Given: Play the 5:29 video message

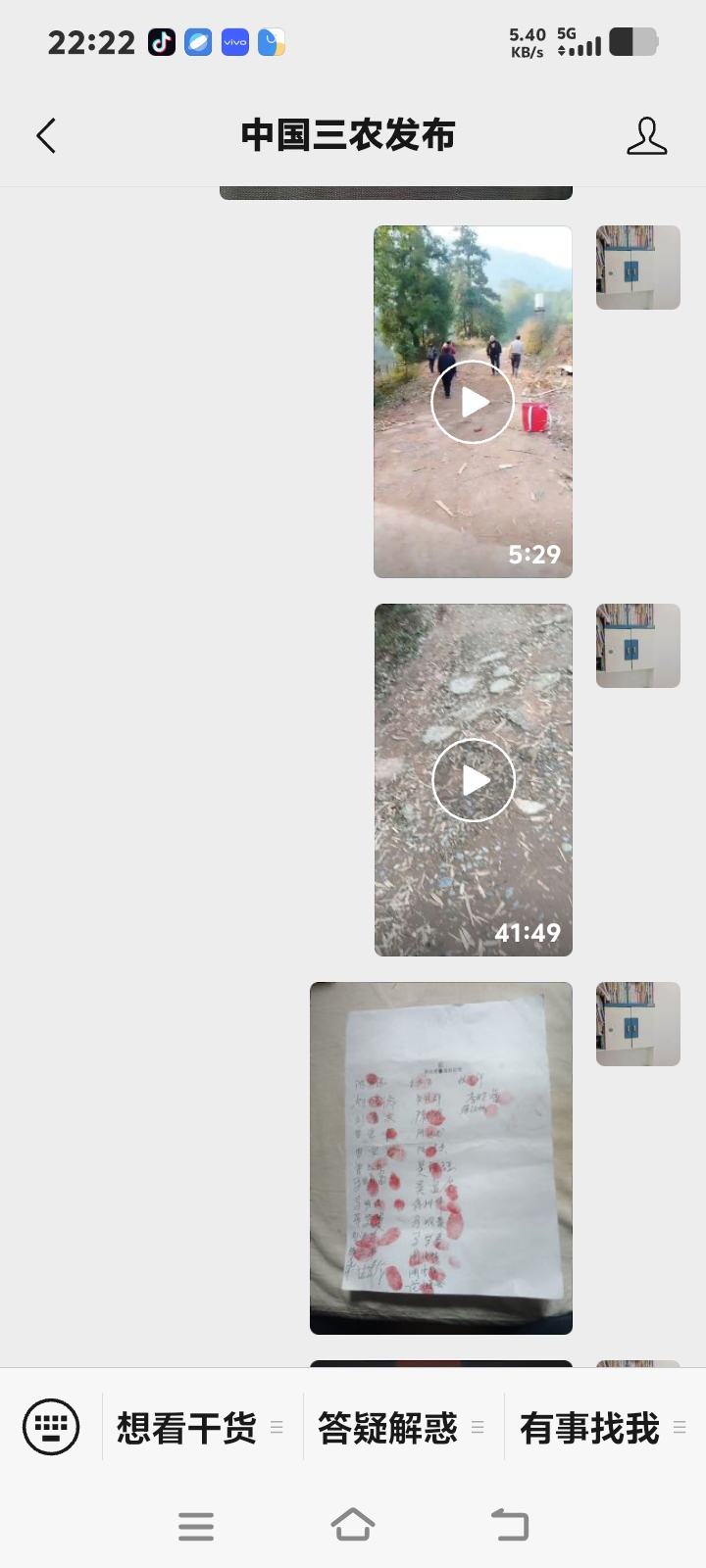Looking at the screenshot, I should (x=473, y=402).
